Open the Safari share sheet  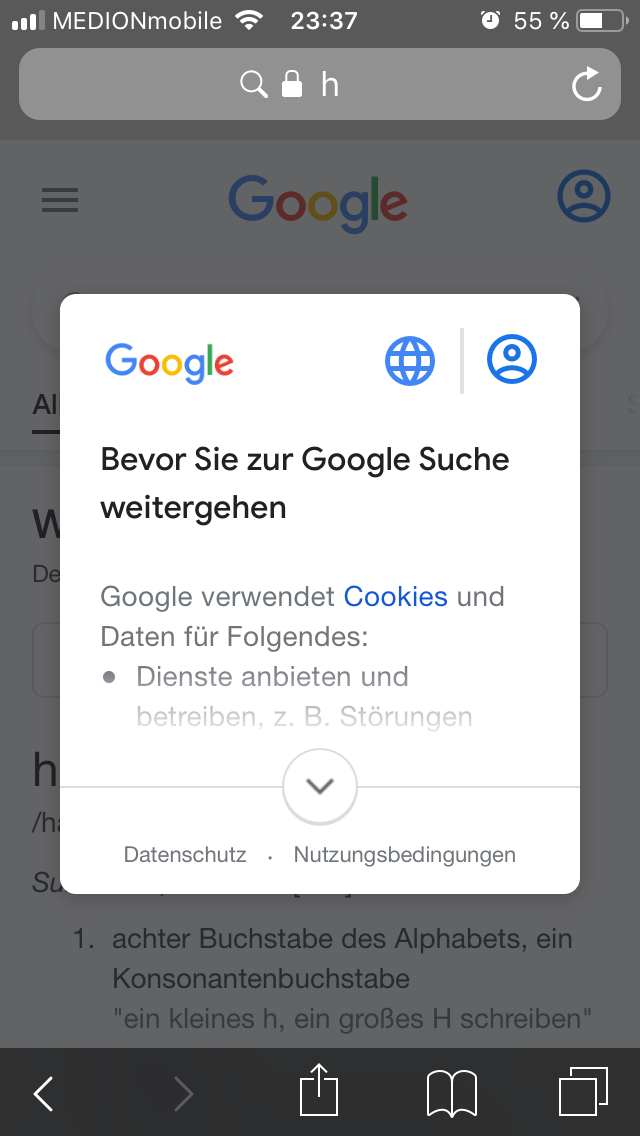pos(319,1089)
